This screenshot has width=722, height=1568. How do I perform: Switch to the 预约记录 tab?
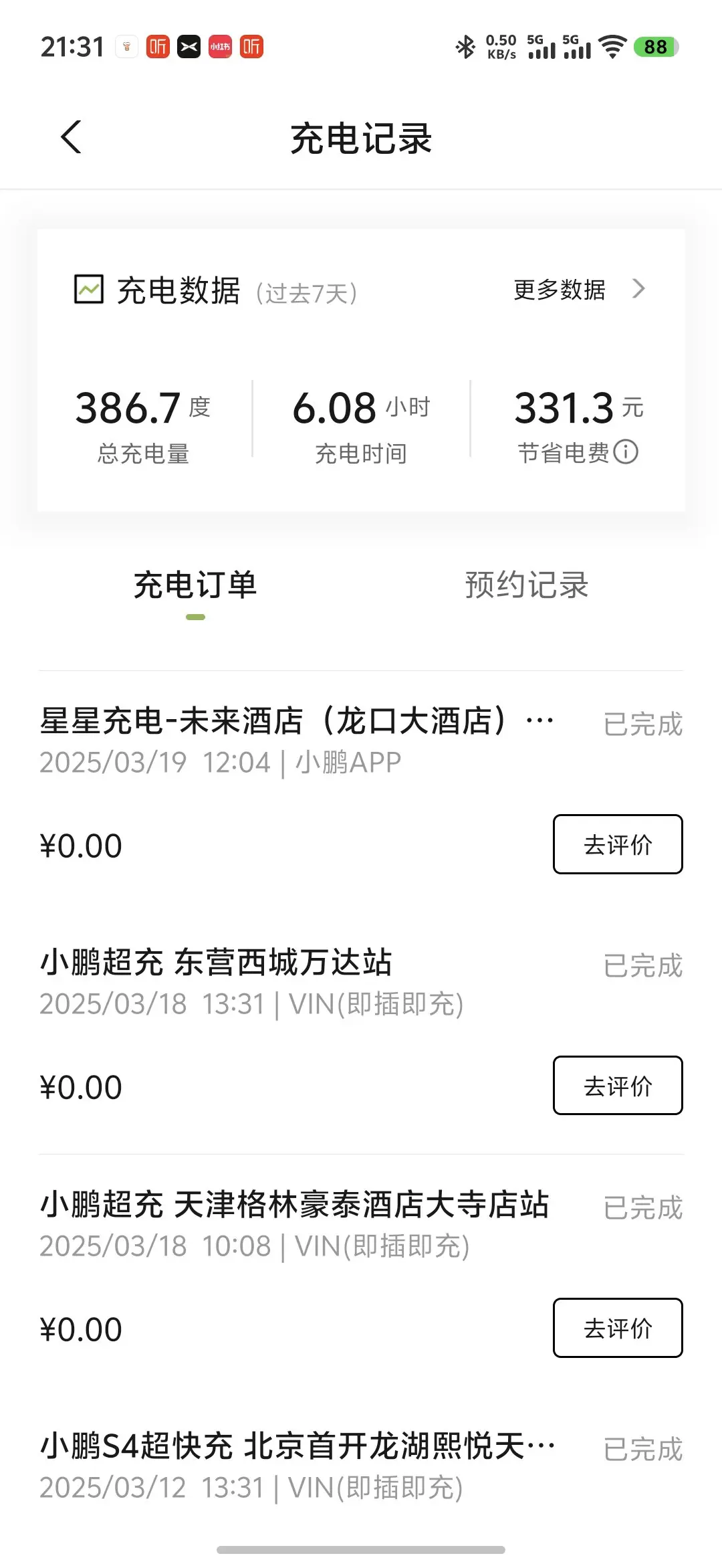click(526, 585)
